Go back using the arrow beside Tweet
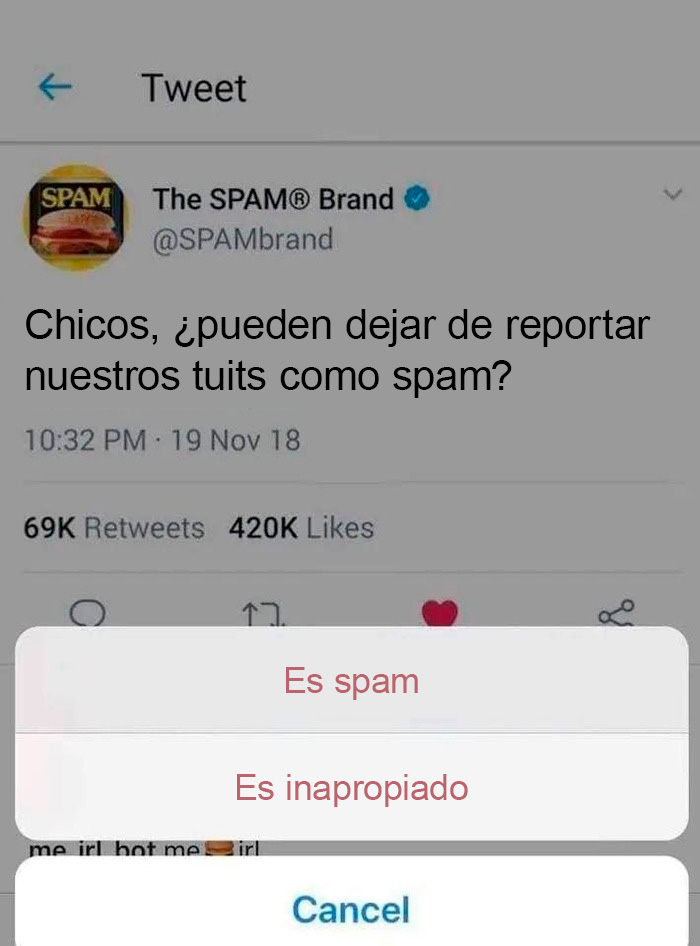Screen dimensions: 700x946 coord(55,88)
